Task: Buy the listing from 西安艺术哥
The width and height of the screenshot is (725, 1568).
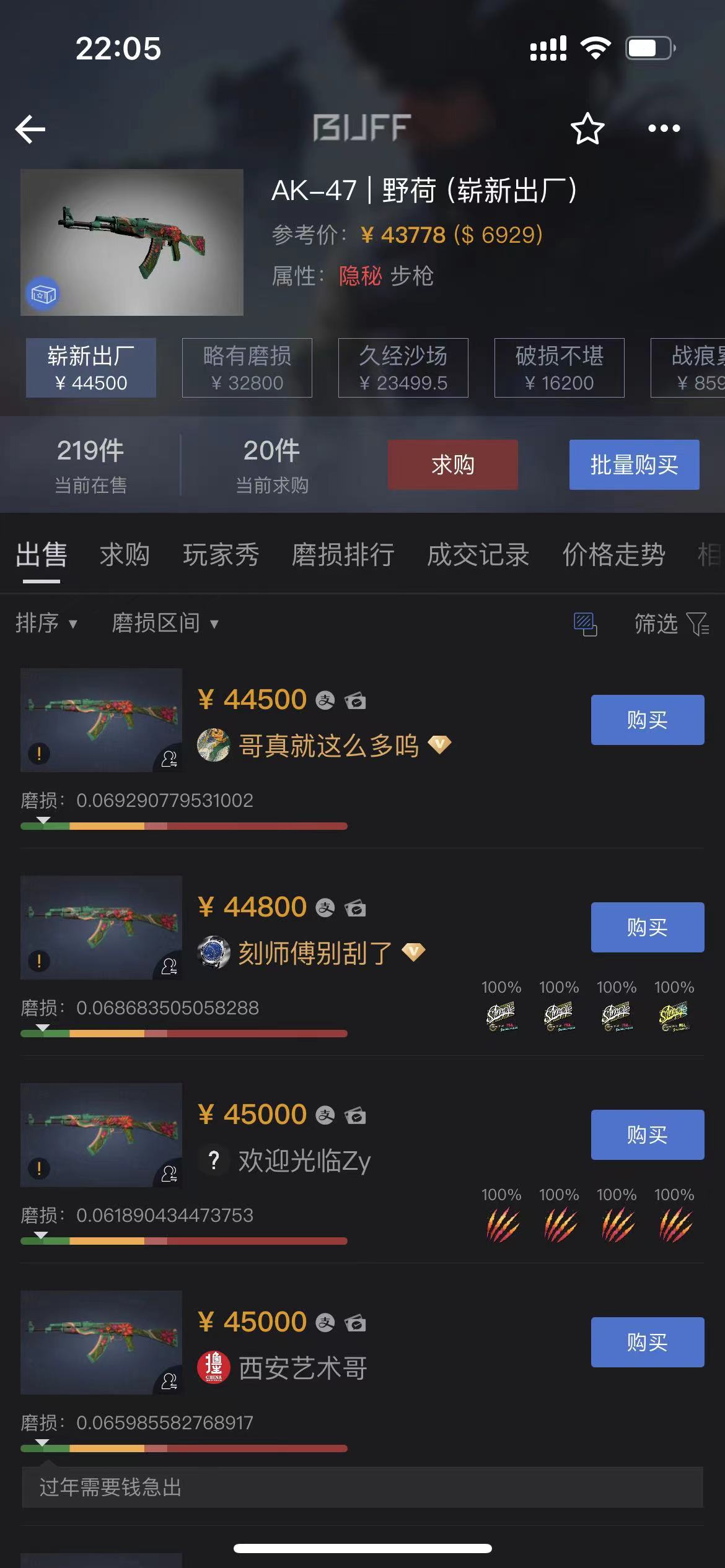Action: pos(647,1342)
